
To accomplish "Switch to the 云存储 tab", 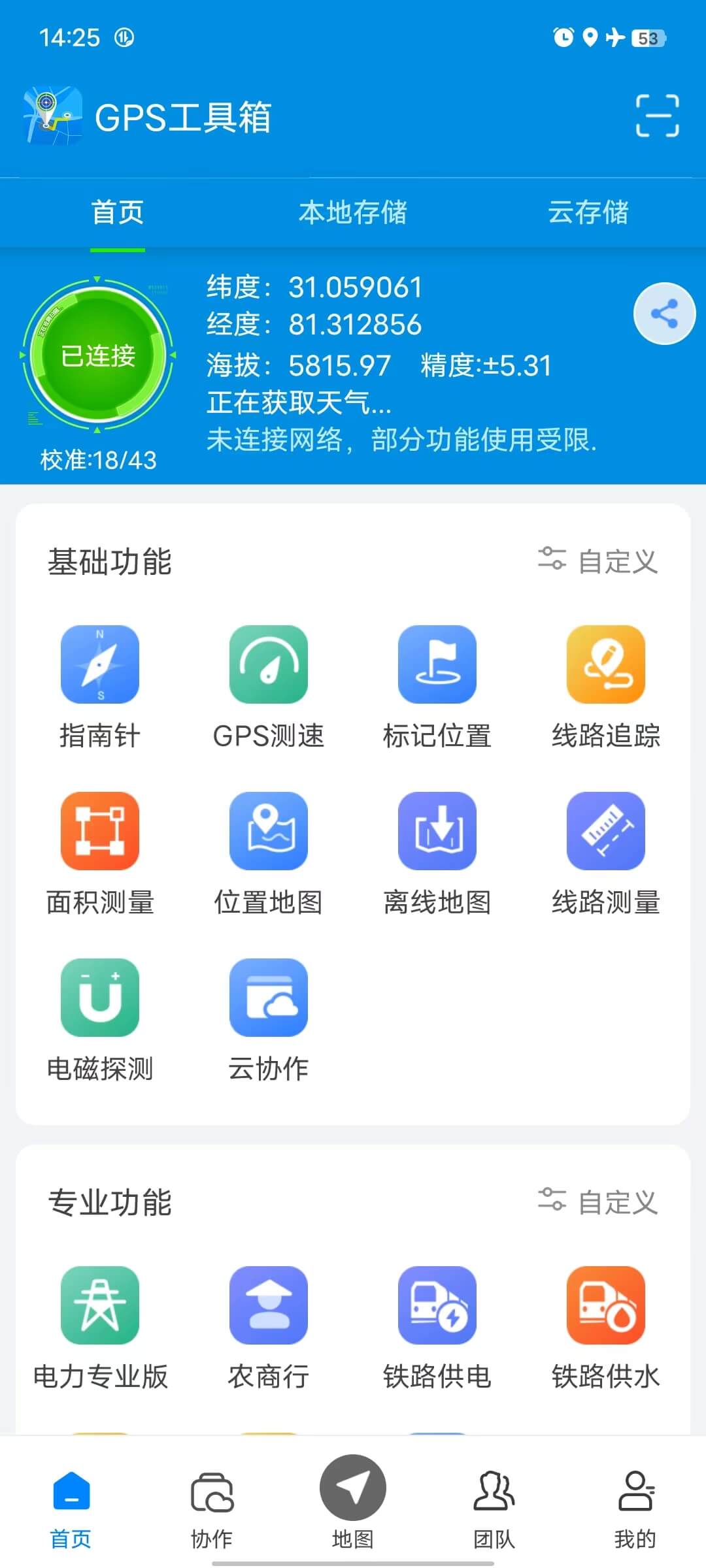I will [x=588, y=212].
